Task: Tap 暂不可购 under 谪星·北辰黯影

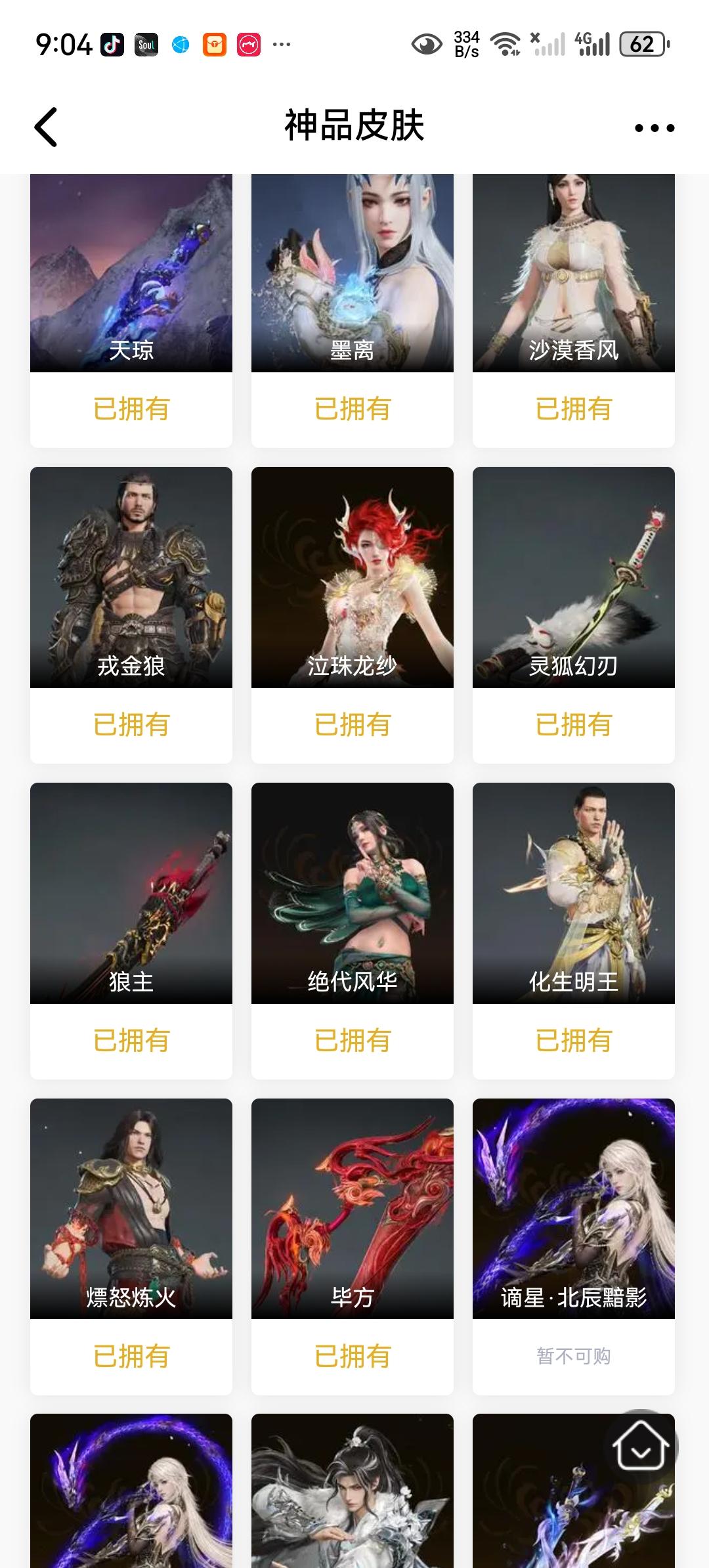Action: [x=573, y=1355]
